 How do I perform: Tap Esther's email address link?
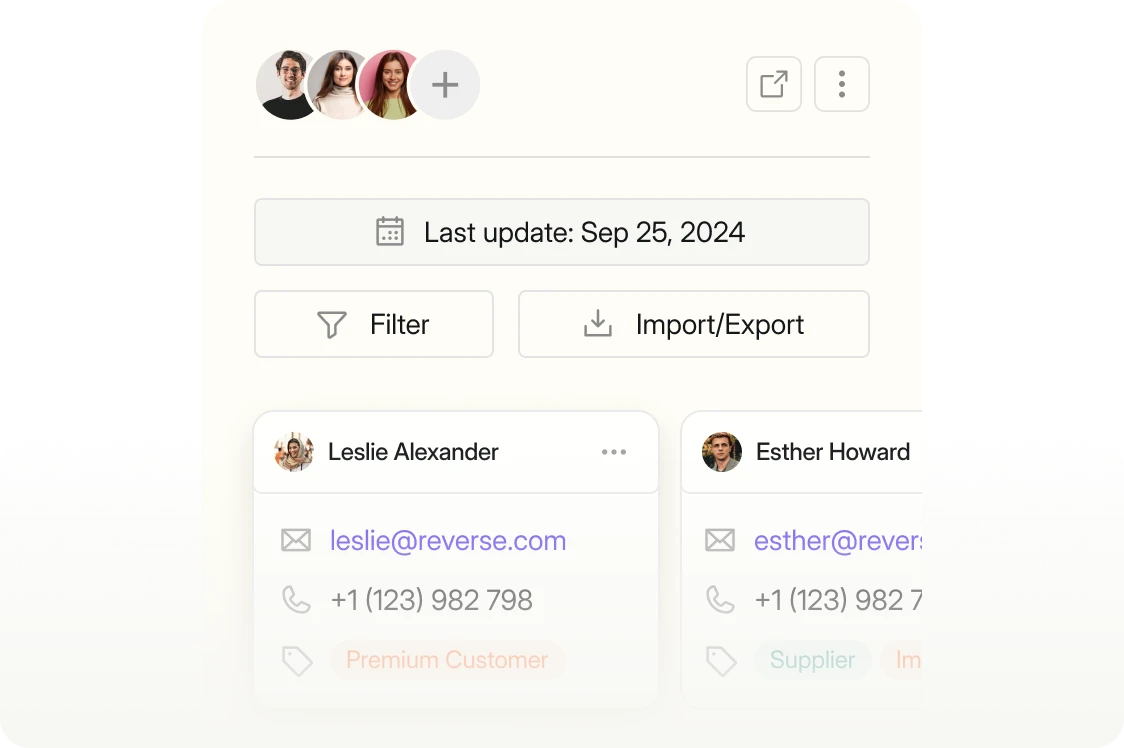pos(837,541)
